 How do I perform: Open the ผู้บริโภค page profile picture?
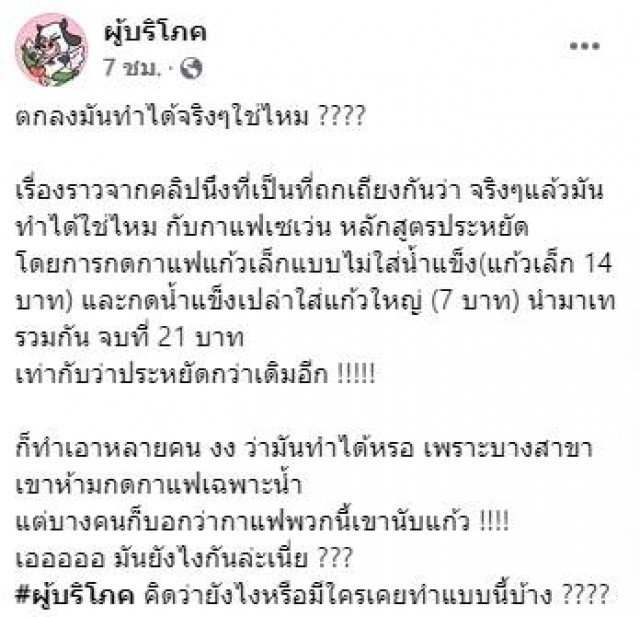(x=52, y=51)
